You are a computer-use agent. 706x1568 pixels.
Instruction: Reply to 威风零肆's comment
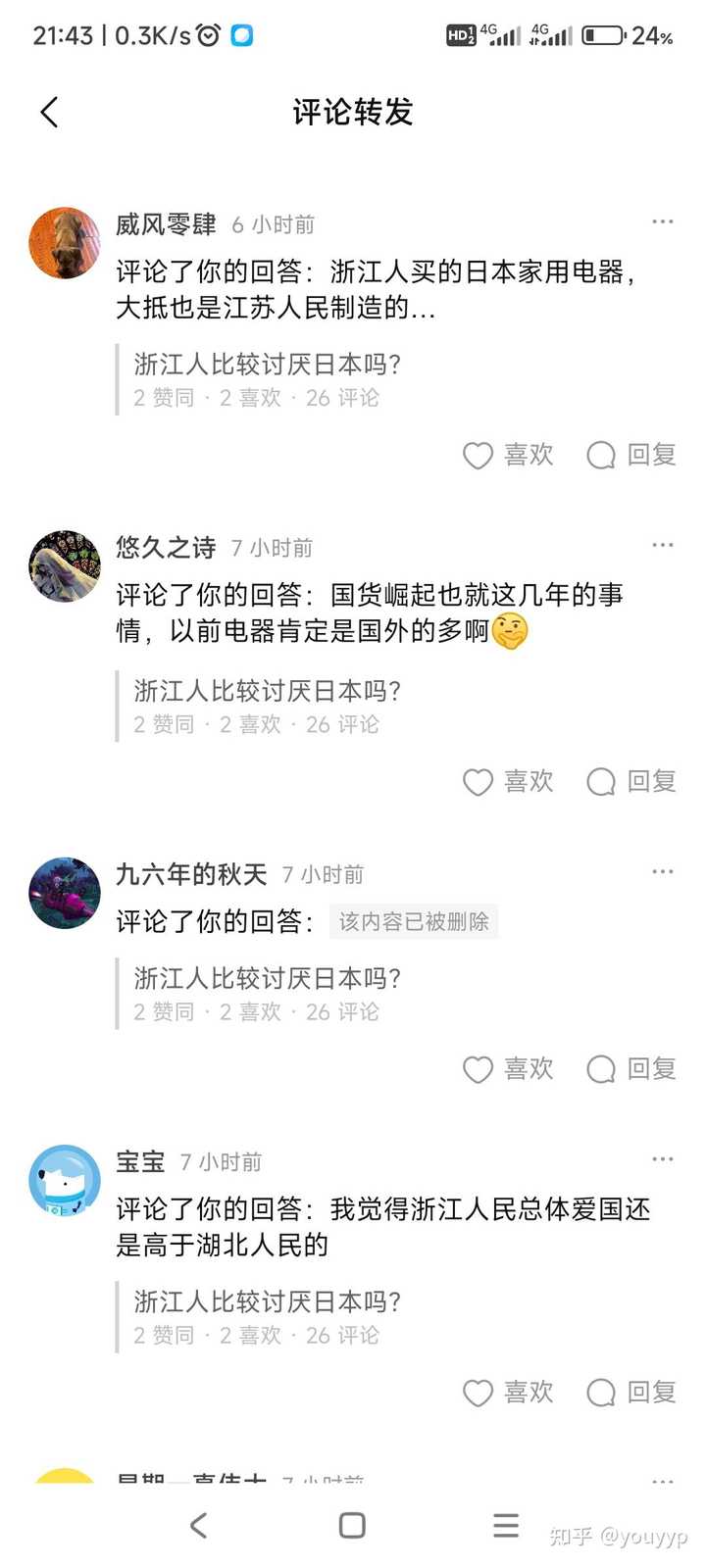[x=631, y=455]
